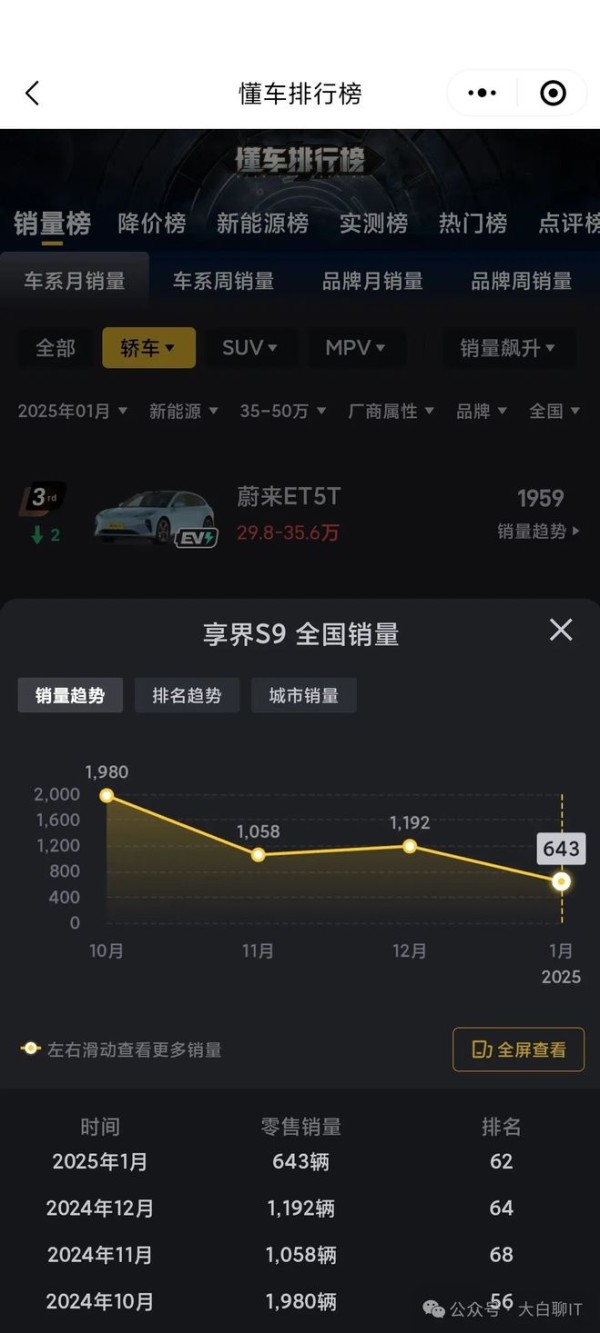
Task: Select the 销量趋势 tab
Action: coord(70,696)
